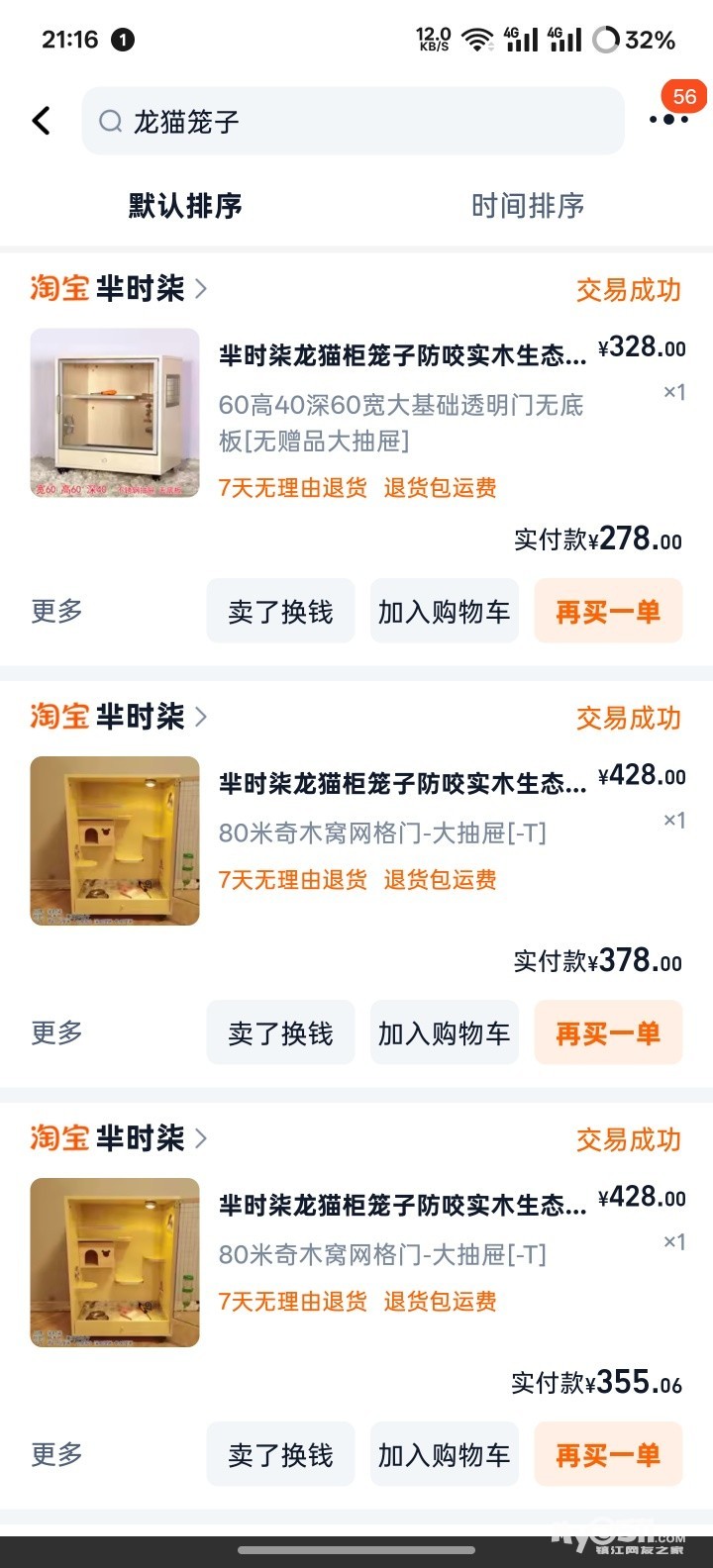
Task: Open the three-dot menu with the 56 badge
Action: click(668, 119)
